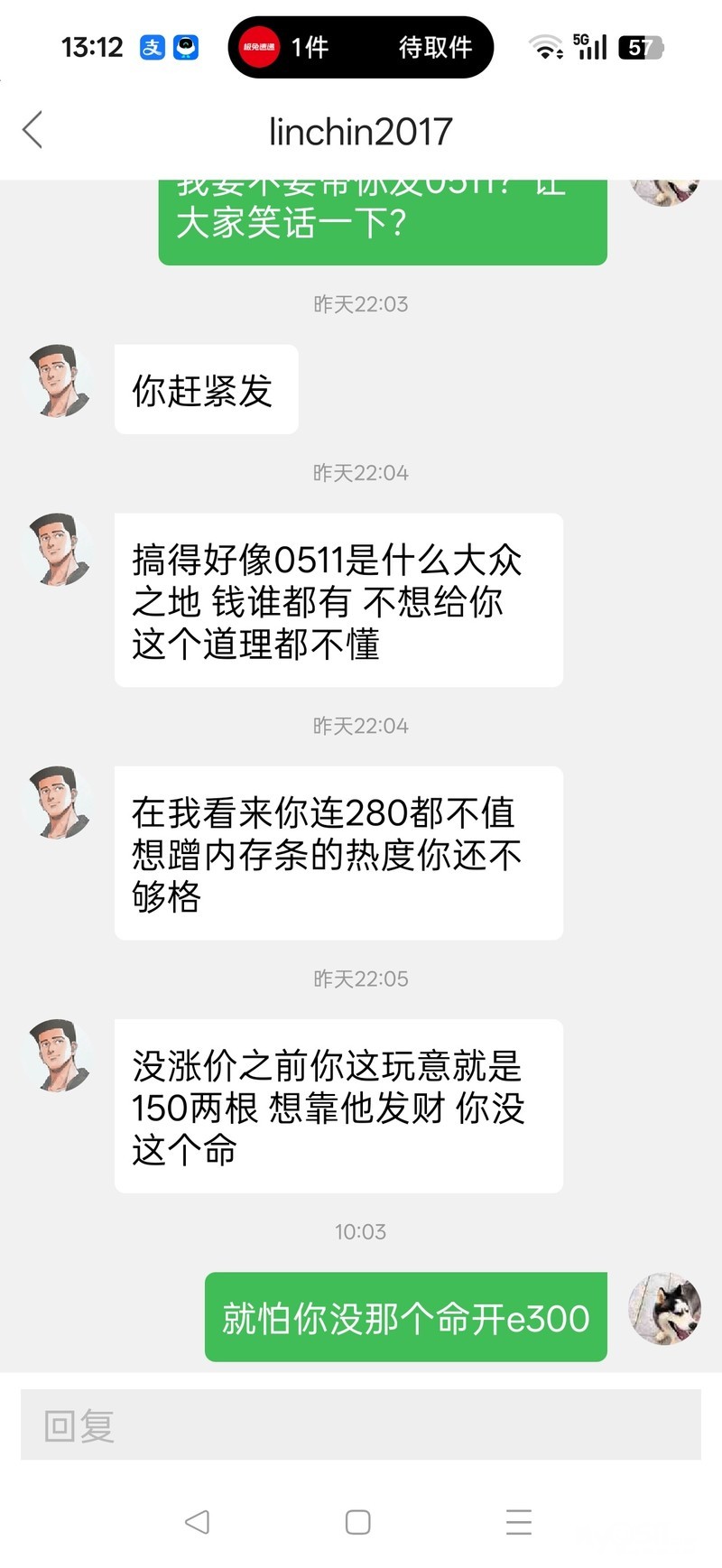Open the system recent apps menu

[x=518, y=1522]
